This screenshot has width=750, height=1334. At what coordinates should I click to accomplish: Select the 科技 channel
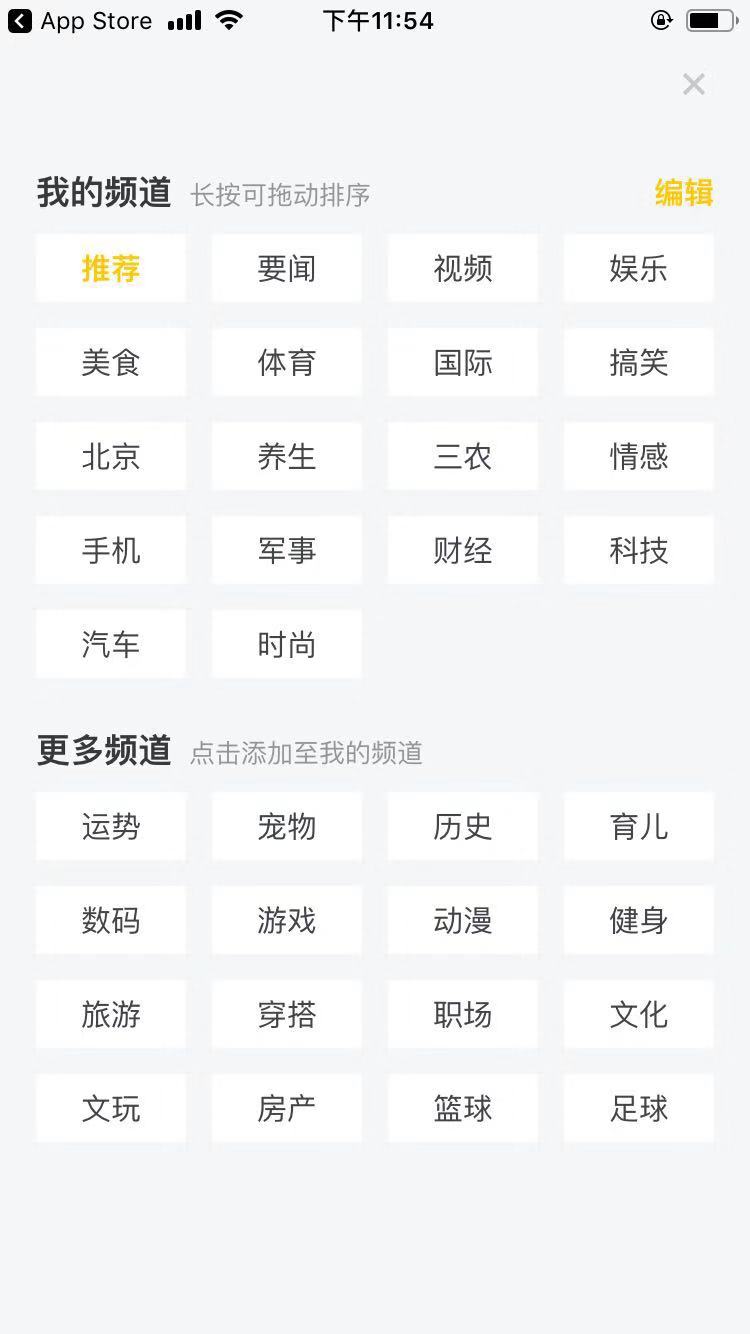638,549
